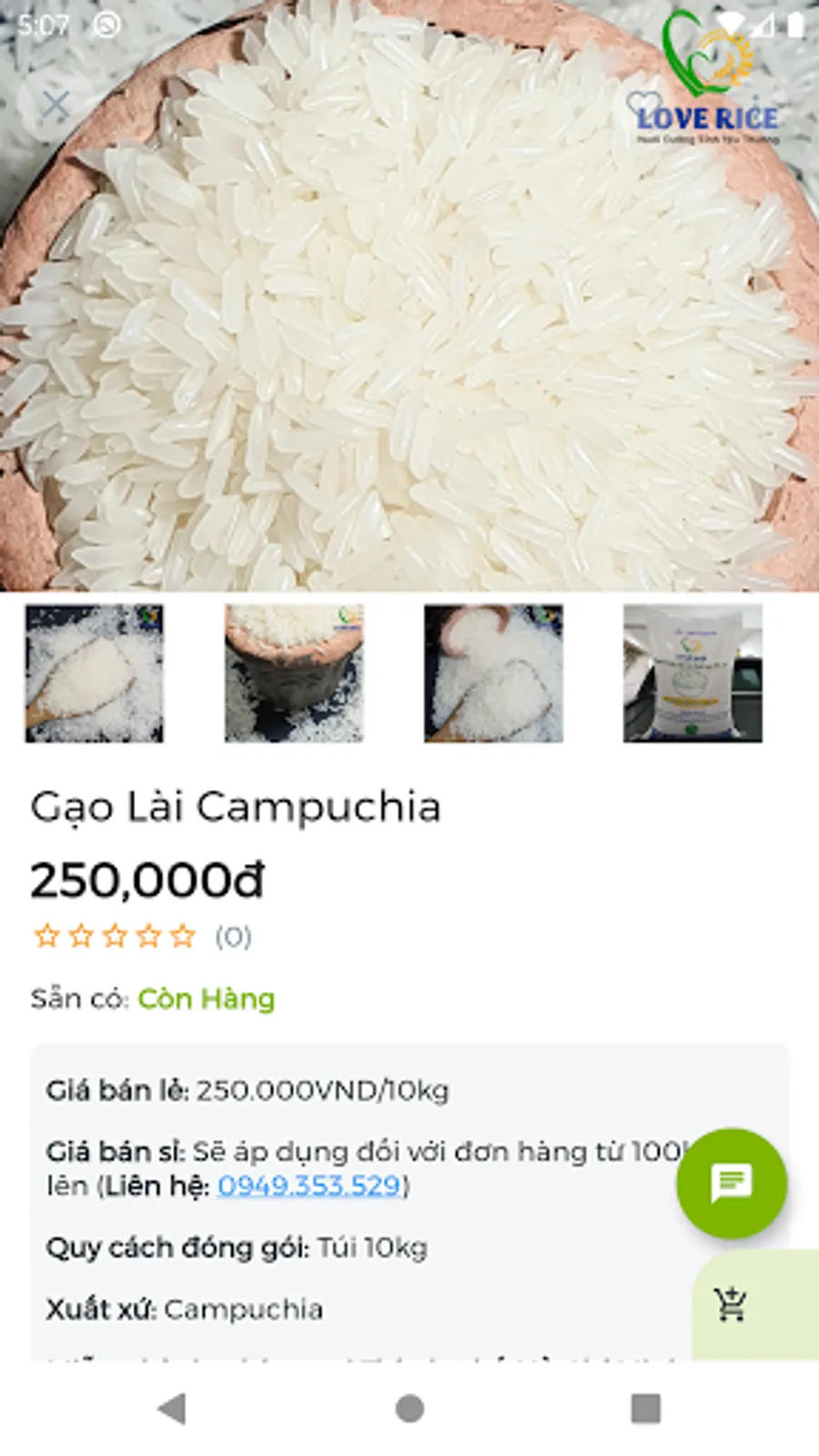
Task: Show the hand holding rice thumbnail
Action: click(x=493, y=673)
